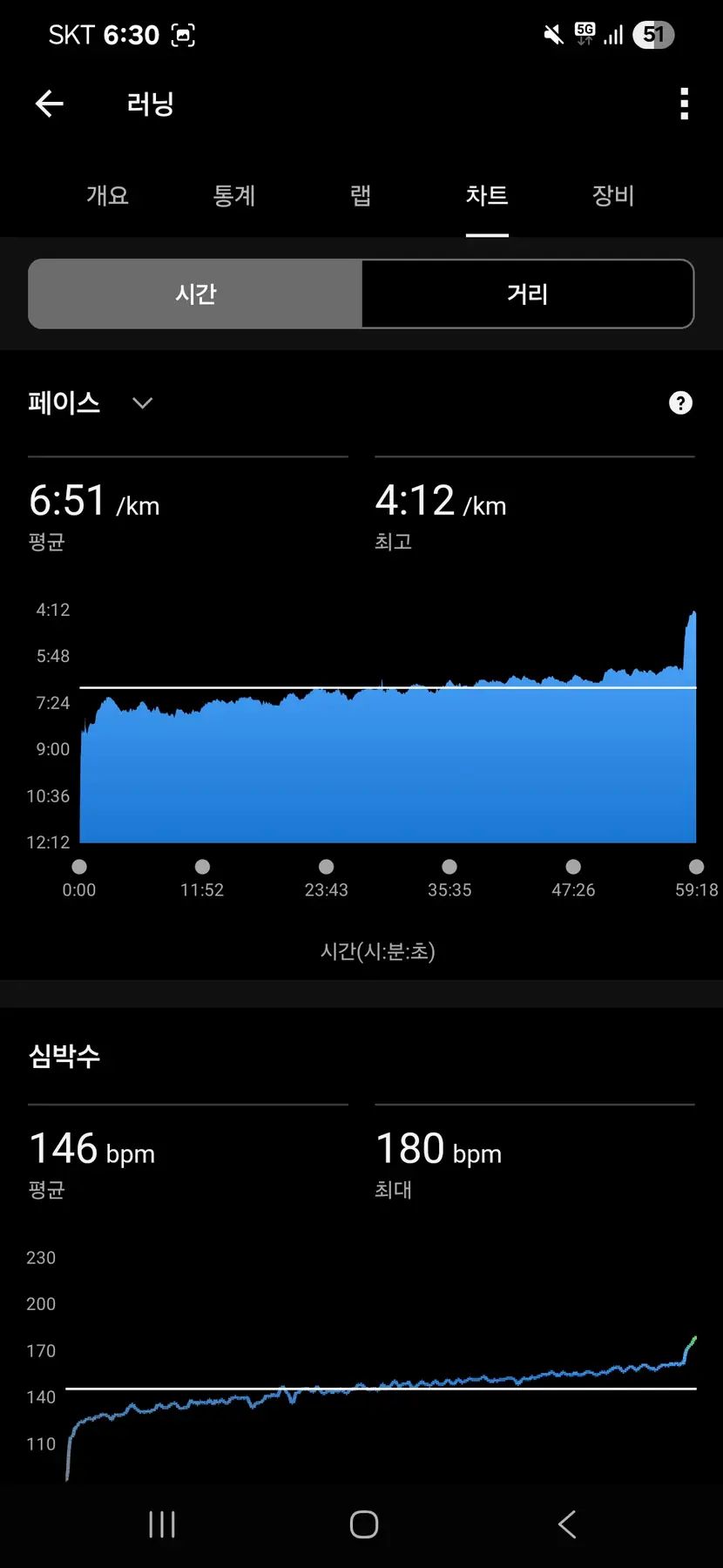
Task: Open the three-dot overflow menu
Action: click(684, 104)
